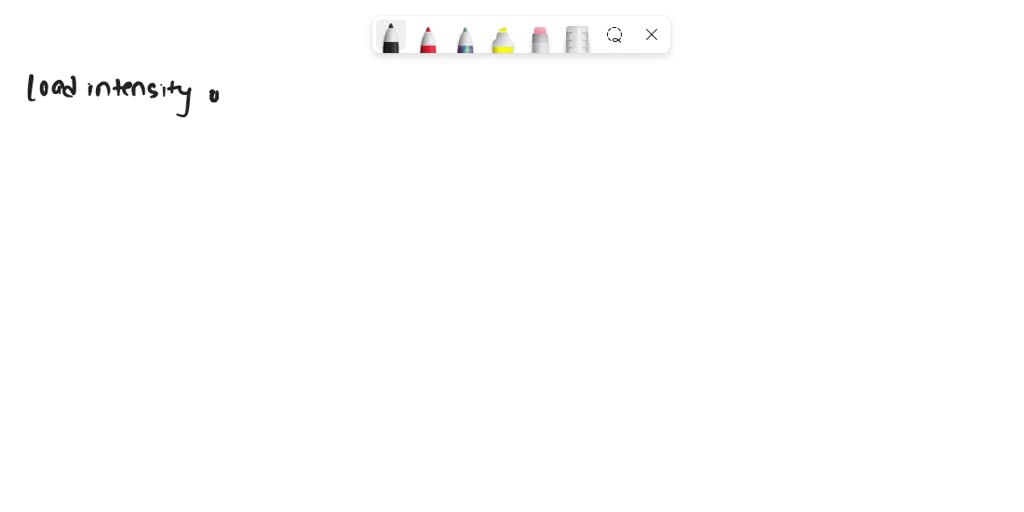Choose the galaxy-colored pencil tool
This screenshot has width=1024, height=512.
point(465,39)
